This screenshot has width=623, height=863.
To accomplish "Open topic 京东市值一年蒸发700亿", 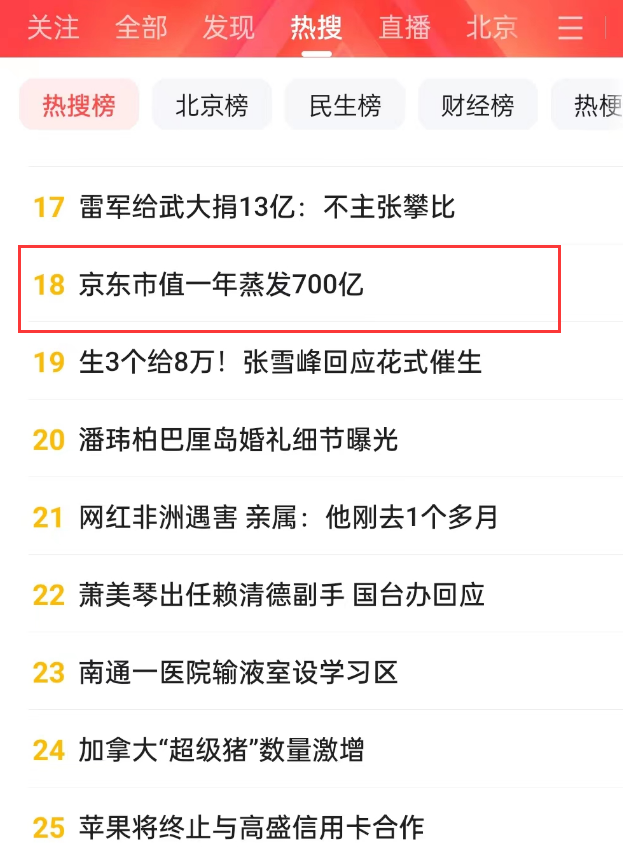I will (x=221, y=285).
